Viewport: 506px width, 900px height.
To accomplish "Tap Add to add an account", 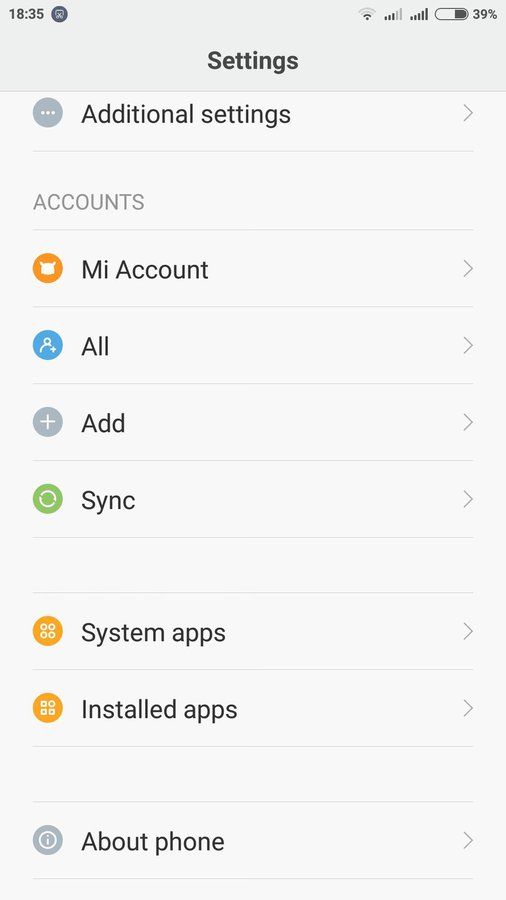I will 253,422.
